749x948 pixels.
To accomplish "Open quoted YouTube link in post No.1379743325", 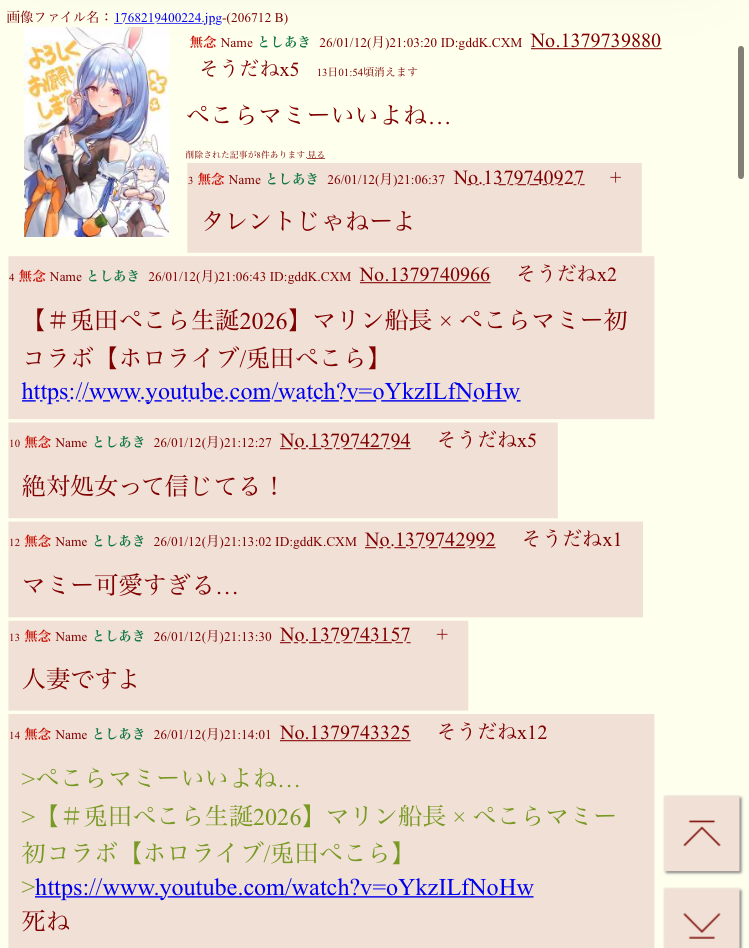I will (283, 887).
